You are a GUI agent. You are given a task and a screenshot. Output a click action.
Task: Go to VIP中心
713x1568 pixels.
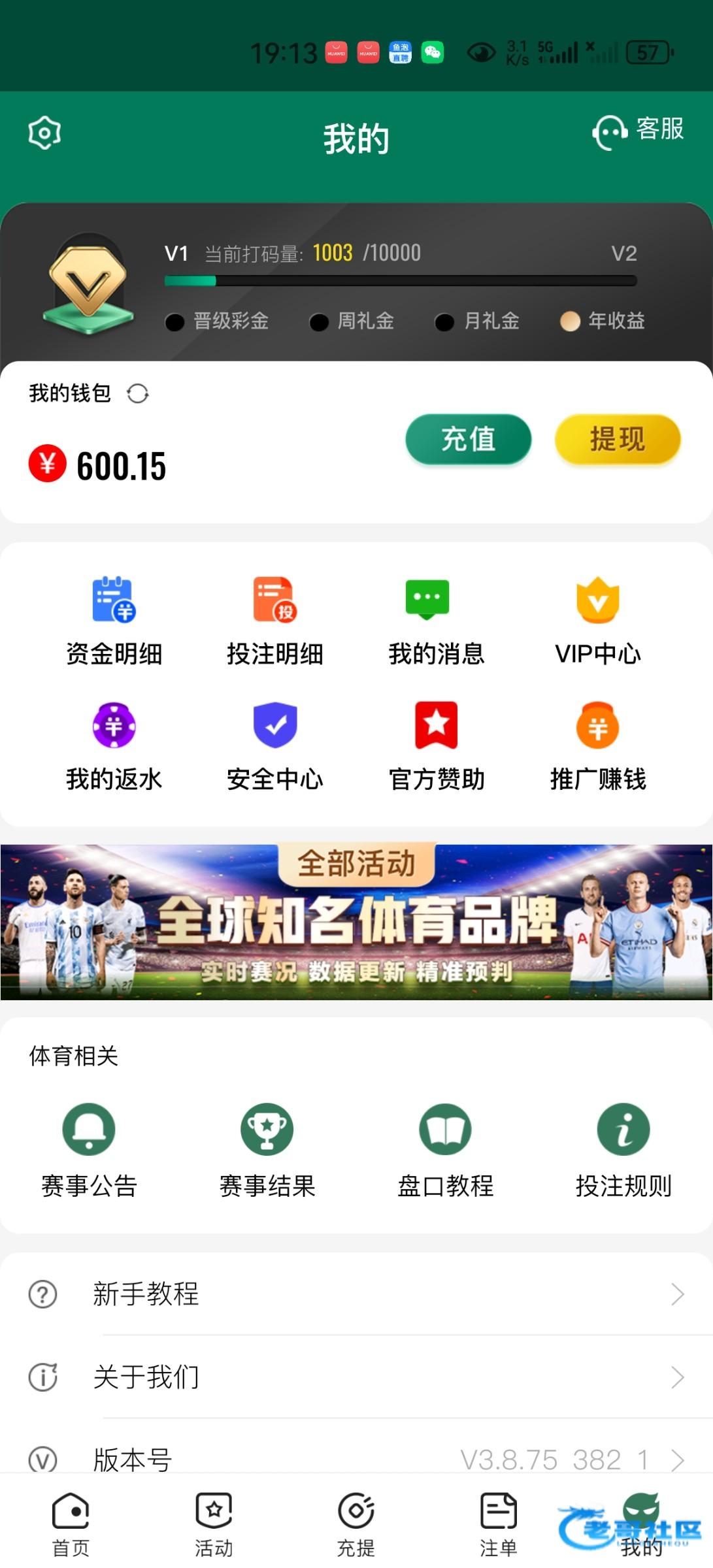[597, 619]
